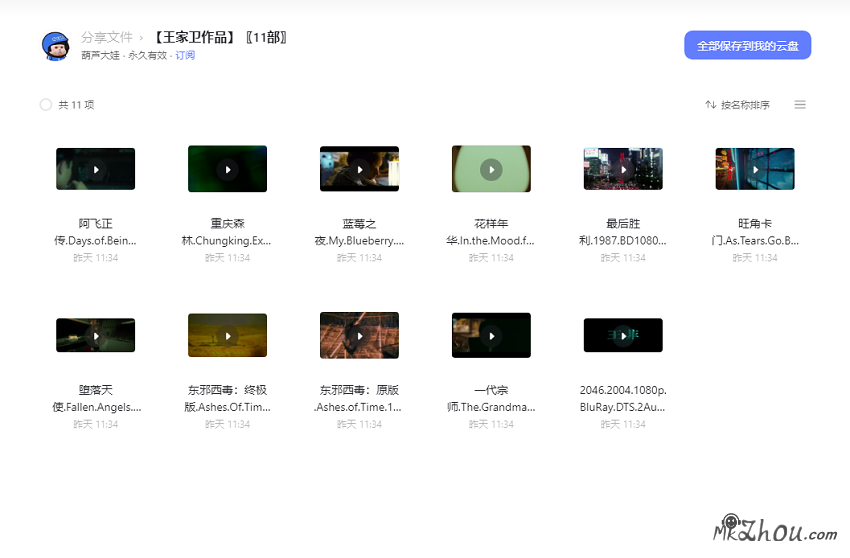The height and width of the screenshot is (558, 850).
Task: Open the 按名称排序 sort menu
Action: click(x=738, y=105)
